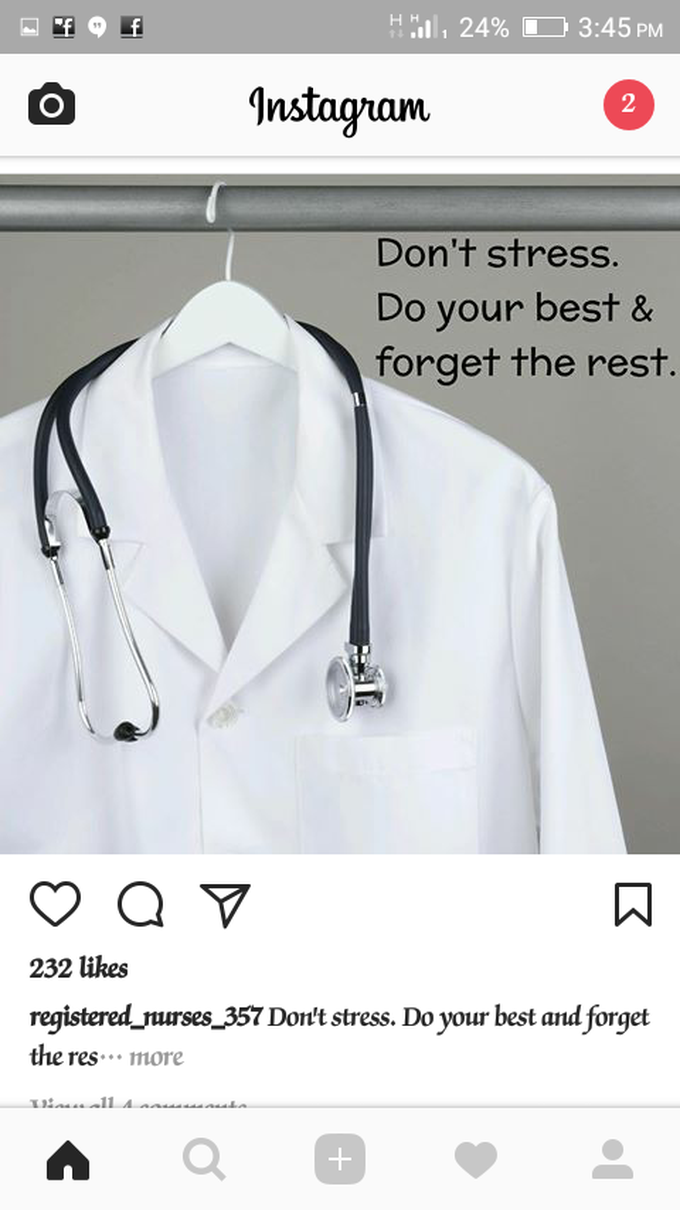Open the camera from the top bar
This screenshot has height=1210, width=680.
point(52,105)
